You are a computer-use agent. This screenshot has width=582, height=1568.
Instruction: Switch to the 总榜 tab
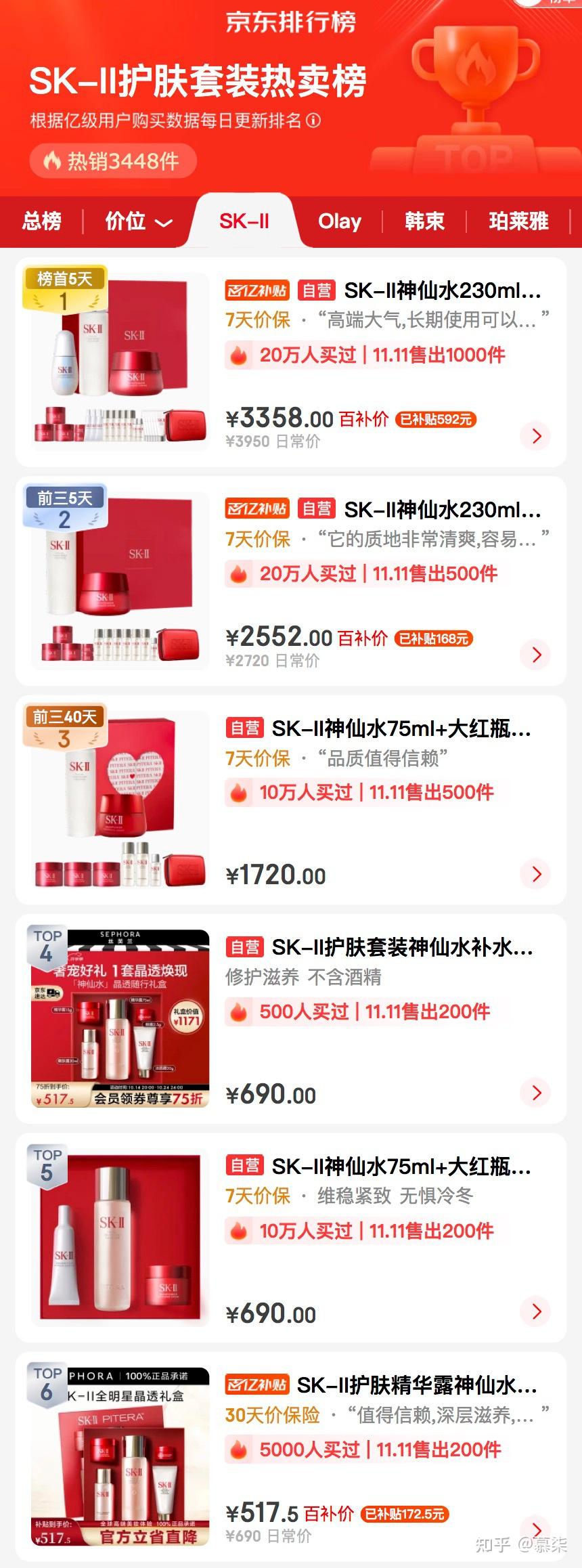[x=43, y=221]
